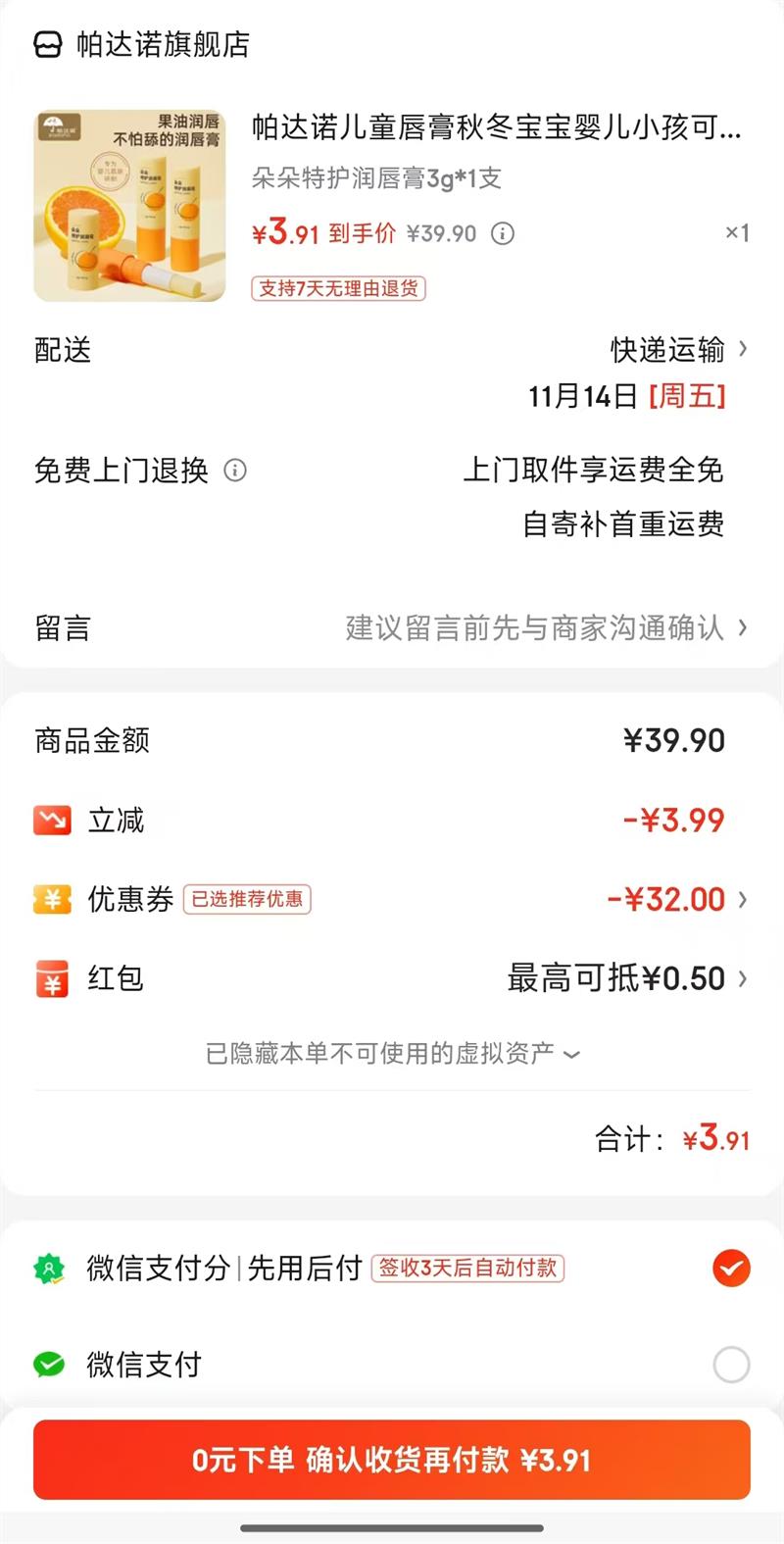The image size is (784, 1544).
Task: Show info about 免费上门退换
Action: (x=235, y=471)
